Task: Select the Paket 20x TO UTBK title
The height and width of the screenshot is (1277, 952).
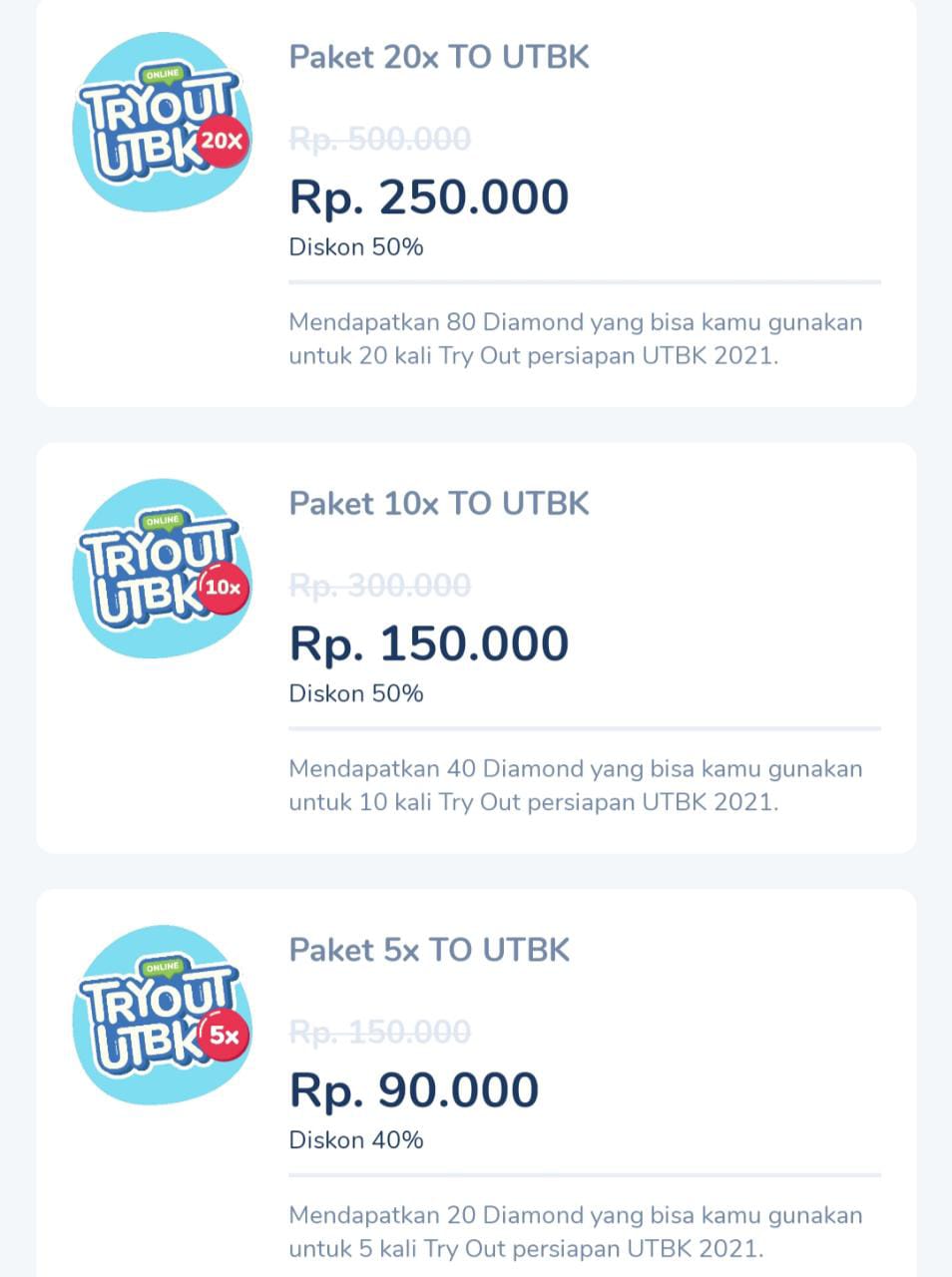Action: click(x=439, y=57)
